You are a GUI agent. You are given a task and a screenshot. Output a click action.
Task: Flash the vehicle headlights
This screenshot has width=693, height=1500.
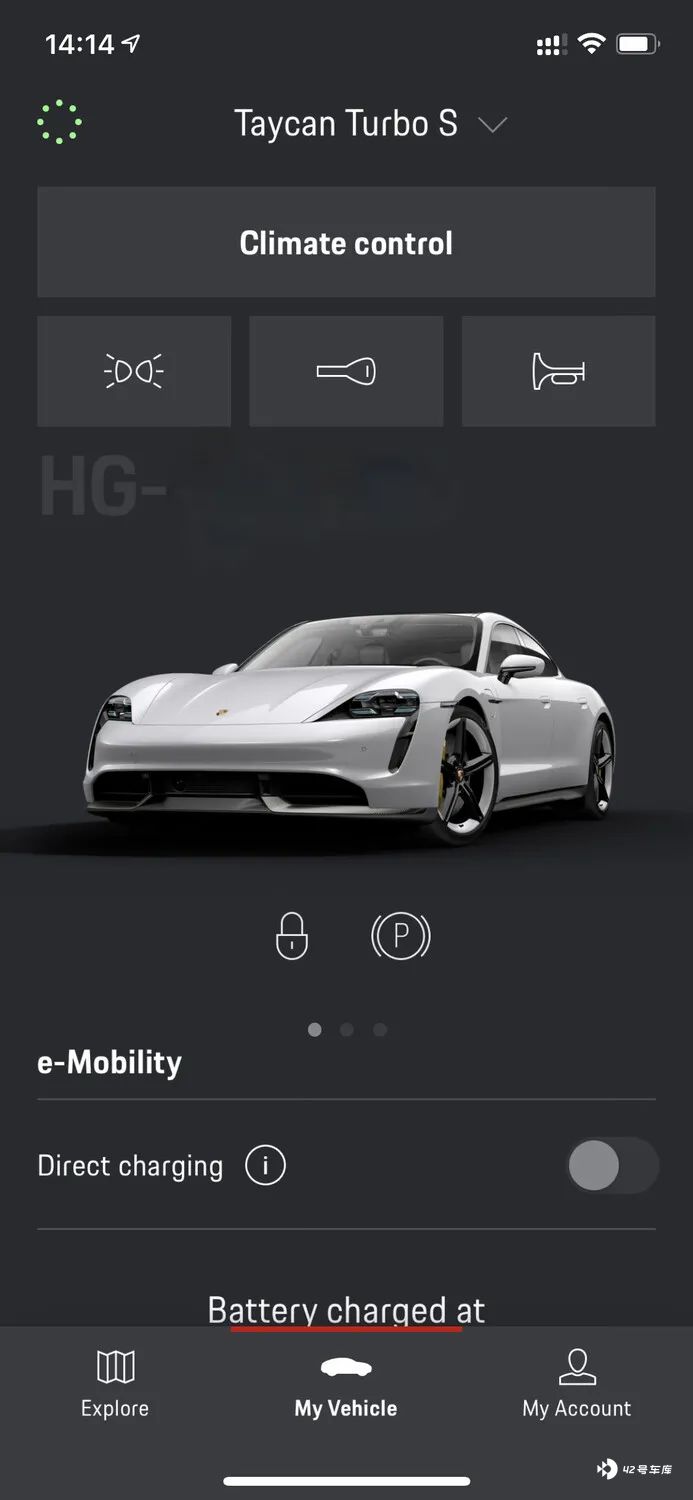(134, 372)
